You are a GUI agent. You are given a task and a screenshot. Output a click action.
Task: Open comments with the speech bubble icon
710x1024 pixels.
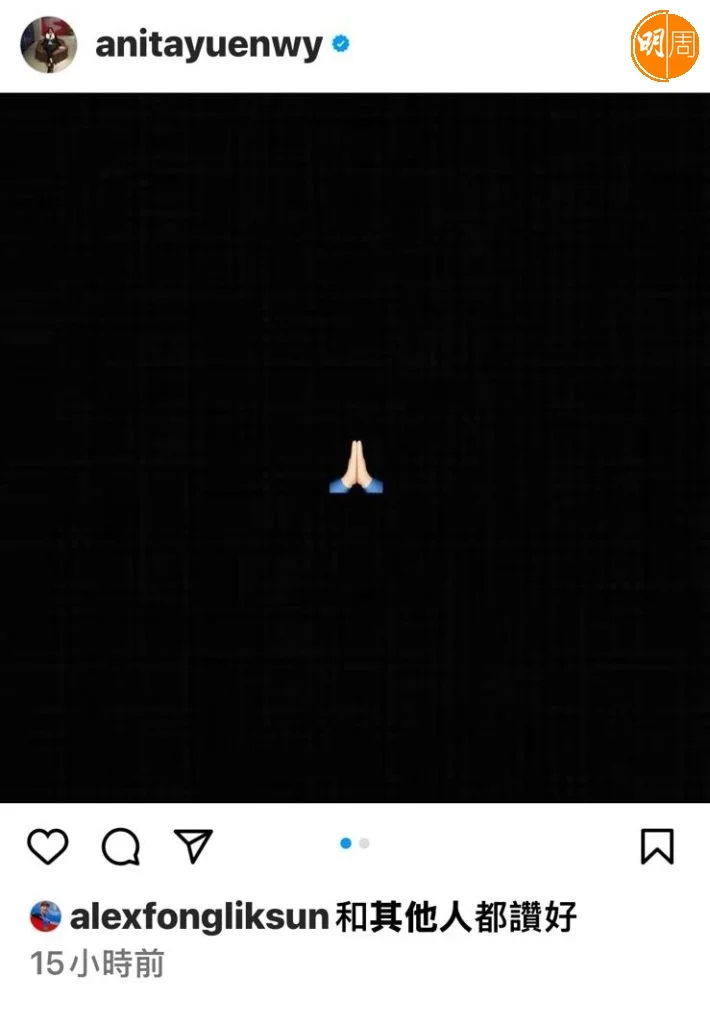pos(120,847)
